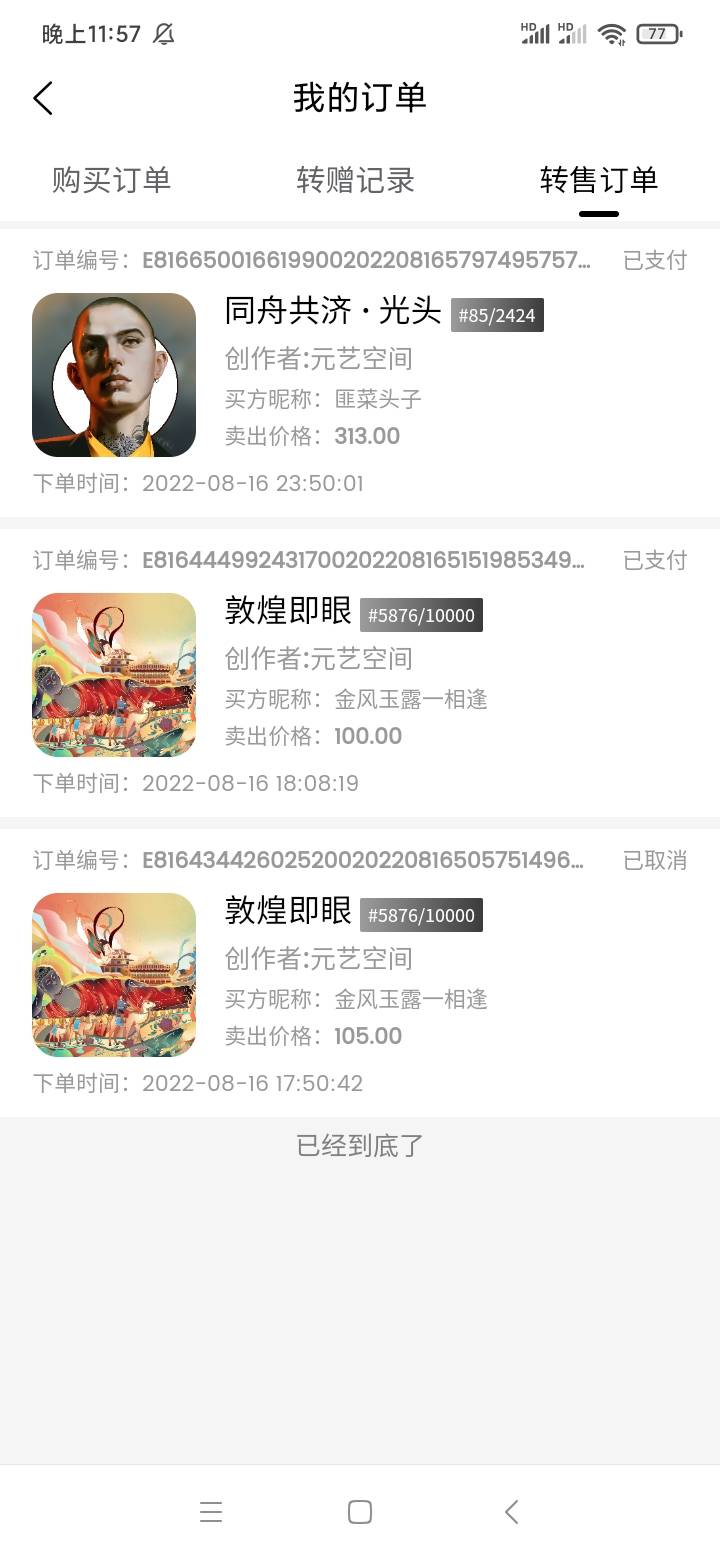The height and width of the screenshot is (1560, 720).
Task: Go back using the top-left arrow
Action: coord(43,98)
